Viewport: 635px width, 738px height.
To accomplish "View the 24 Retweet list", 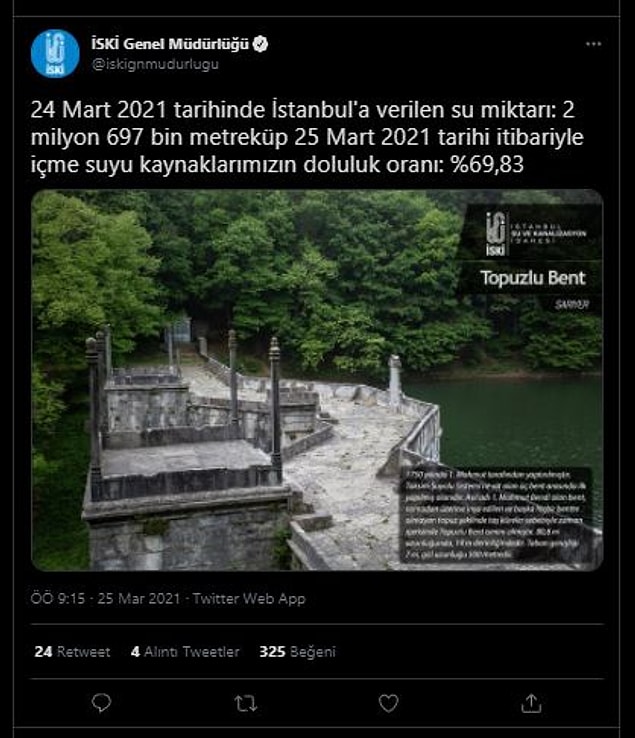I will tap(72, 651).
